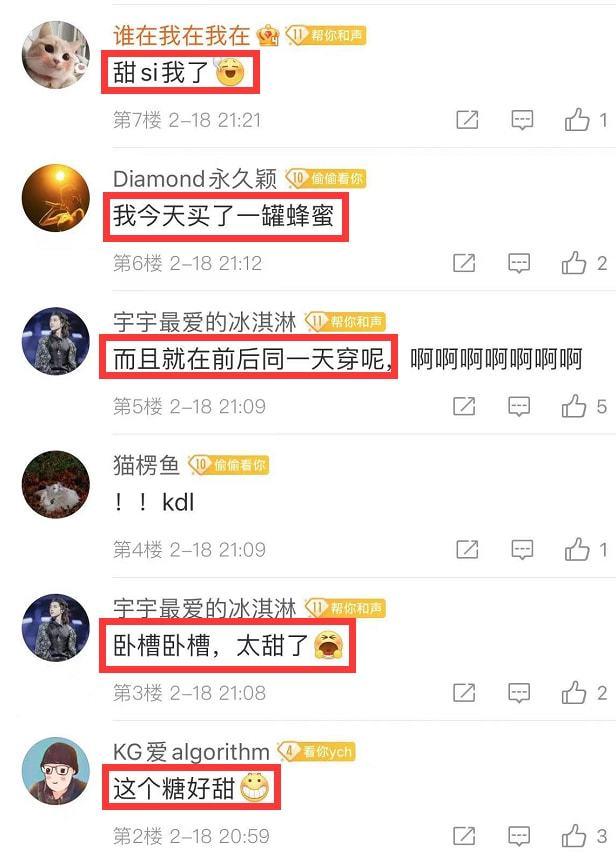Screen dimensions: 616x859
Task: Reply to the 7th floor comment
Action: point(522,120)
